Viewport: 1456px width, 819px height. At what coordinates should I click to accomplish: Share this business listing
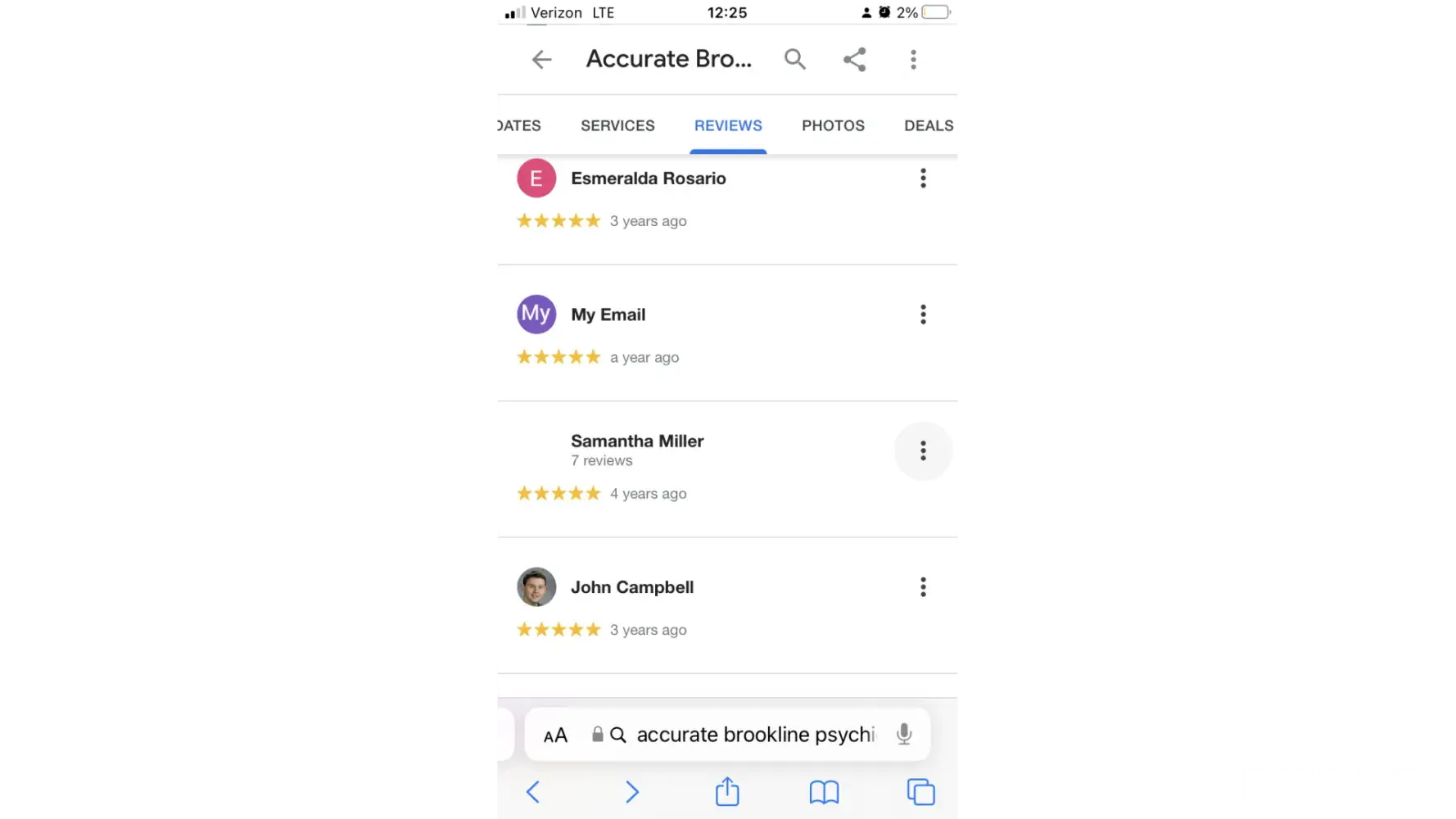854,59
